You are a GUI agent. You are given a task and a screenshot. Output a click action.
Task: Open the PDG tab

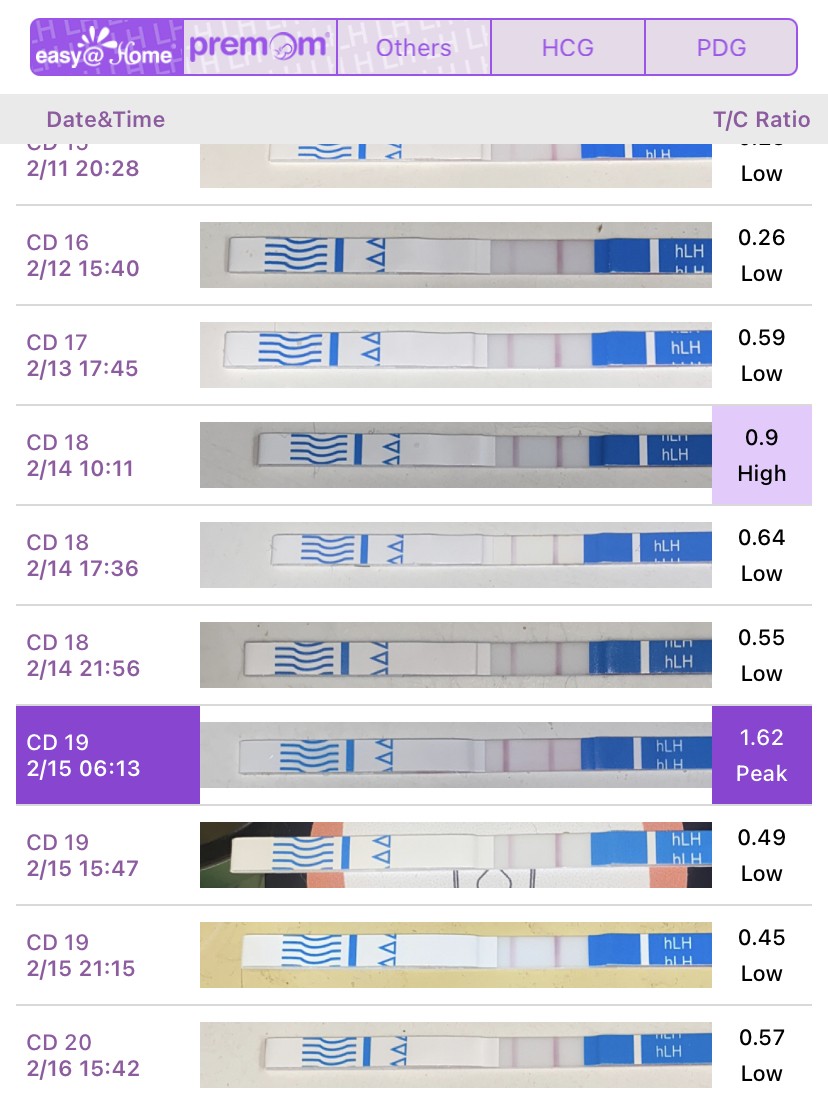tap(721, 47)
